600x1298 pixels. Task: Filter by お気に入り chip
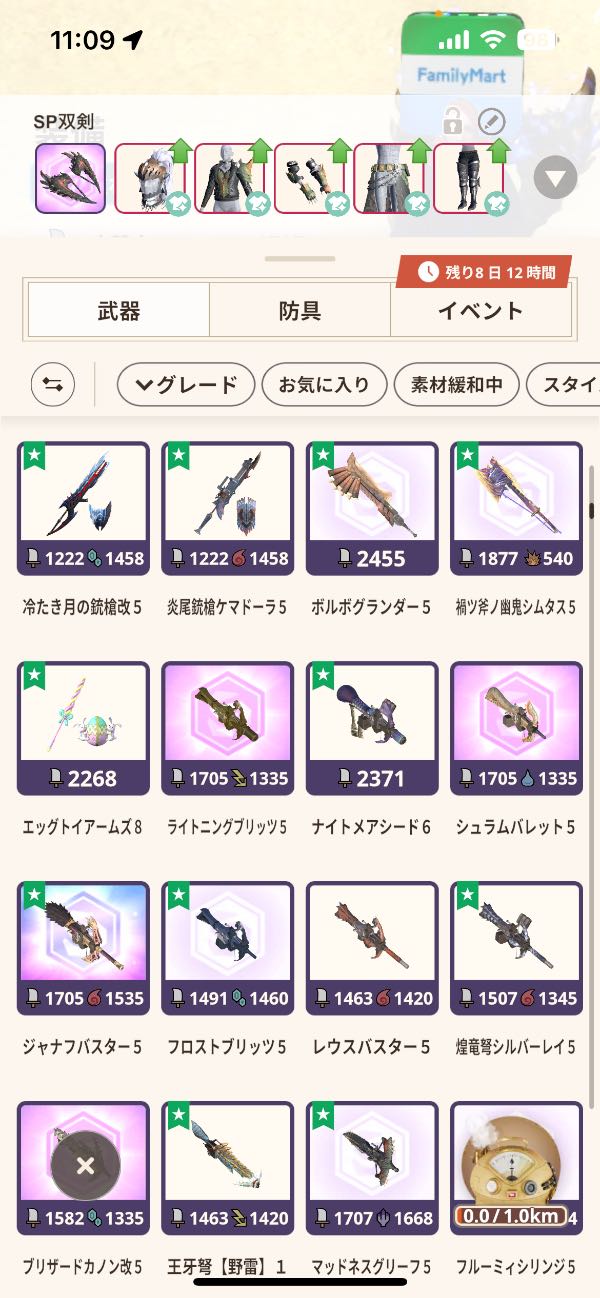pyautogui.click(x=323, y=384)
